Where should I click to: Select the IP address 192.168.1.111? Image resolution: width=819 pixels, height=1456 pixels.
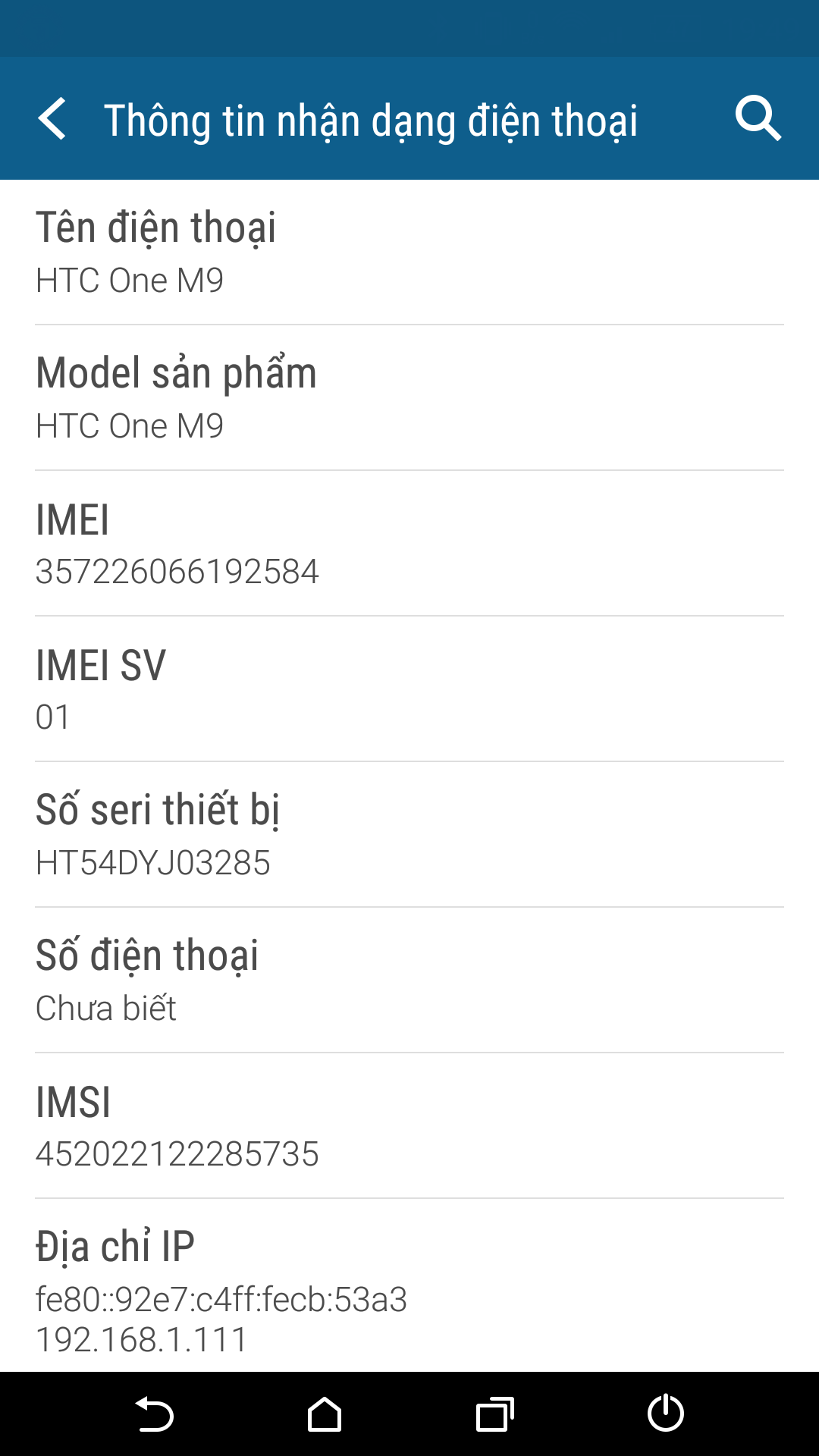coord(141,1340)
